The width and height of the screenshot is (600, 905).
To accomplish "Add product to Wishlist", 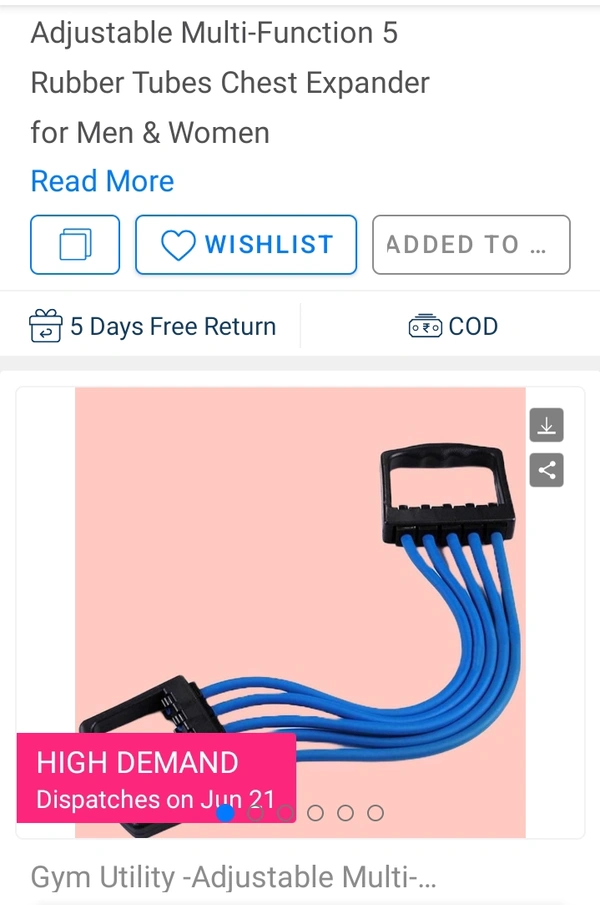I will click(x=246, y=245).
